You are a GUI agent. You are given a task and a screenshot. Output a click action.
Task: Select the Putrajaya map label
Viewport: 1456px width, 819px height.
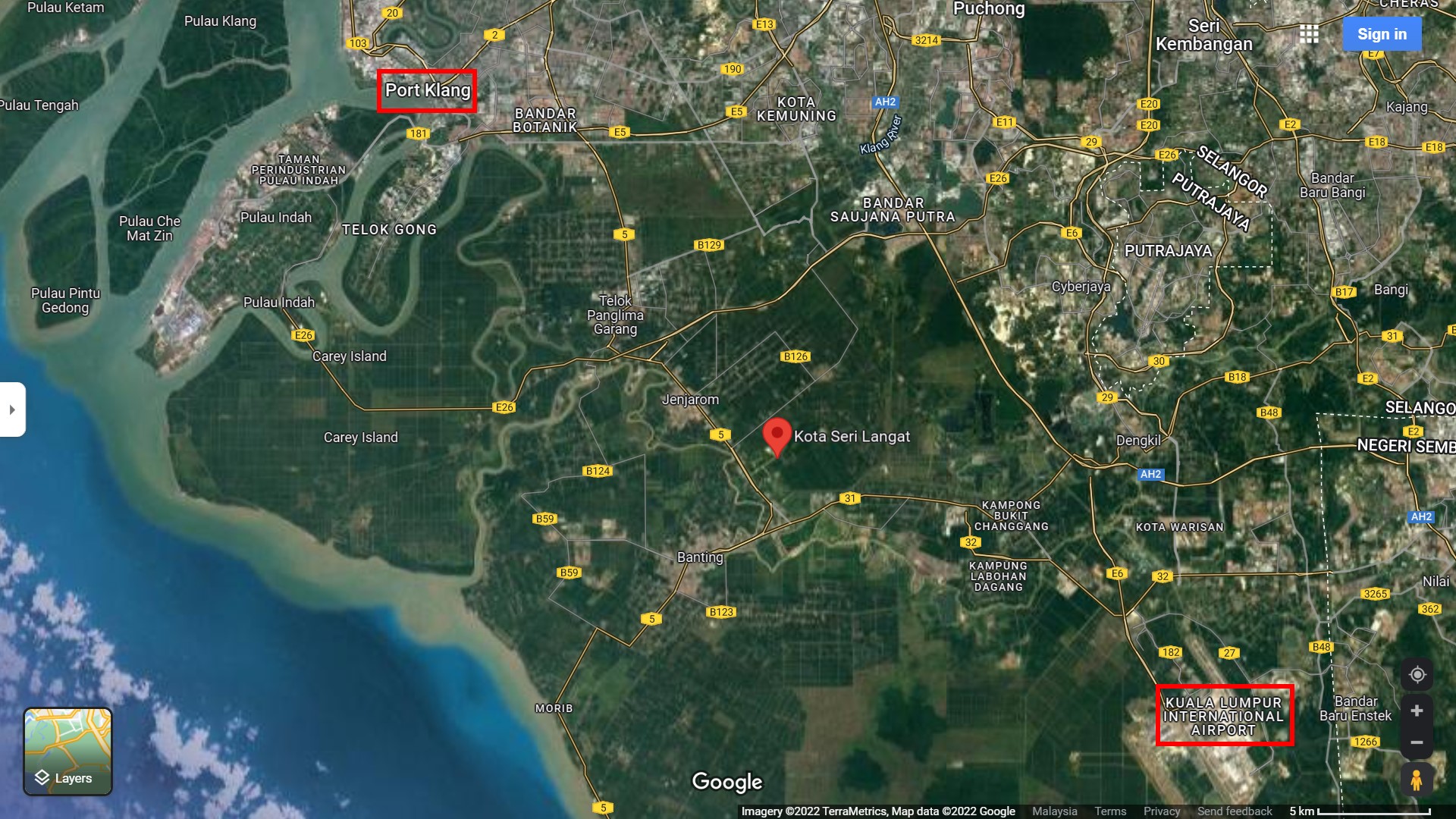click(x=1168, y=251)
